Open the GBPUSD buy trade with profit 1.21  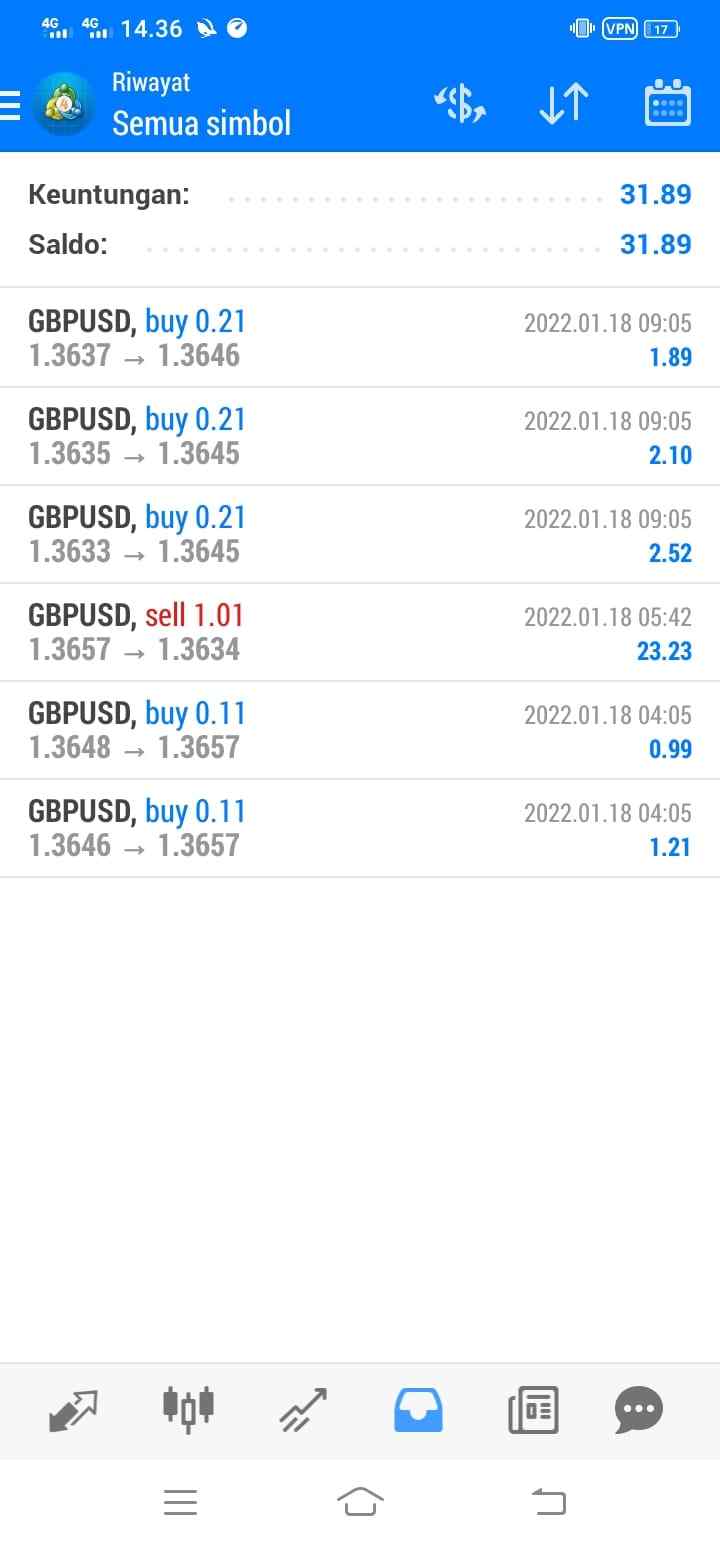point(360,828)
